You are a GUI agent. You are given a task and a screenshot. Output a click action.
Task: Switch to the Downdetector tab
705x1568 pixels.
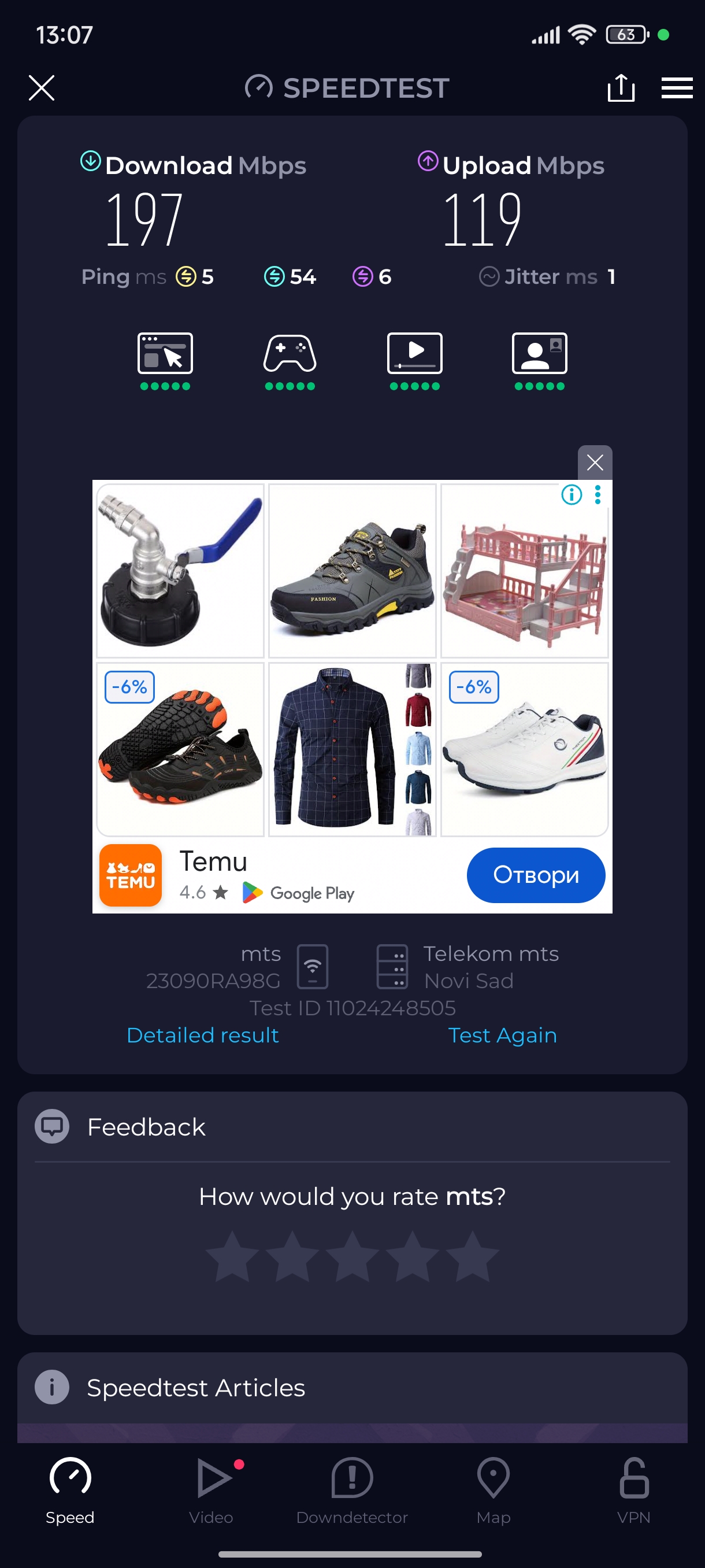[x=351, y=1489]
